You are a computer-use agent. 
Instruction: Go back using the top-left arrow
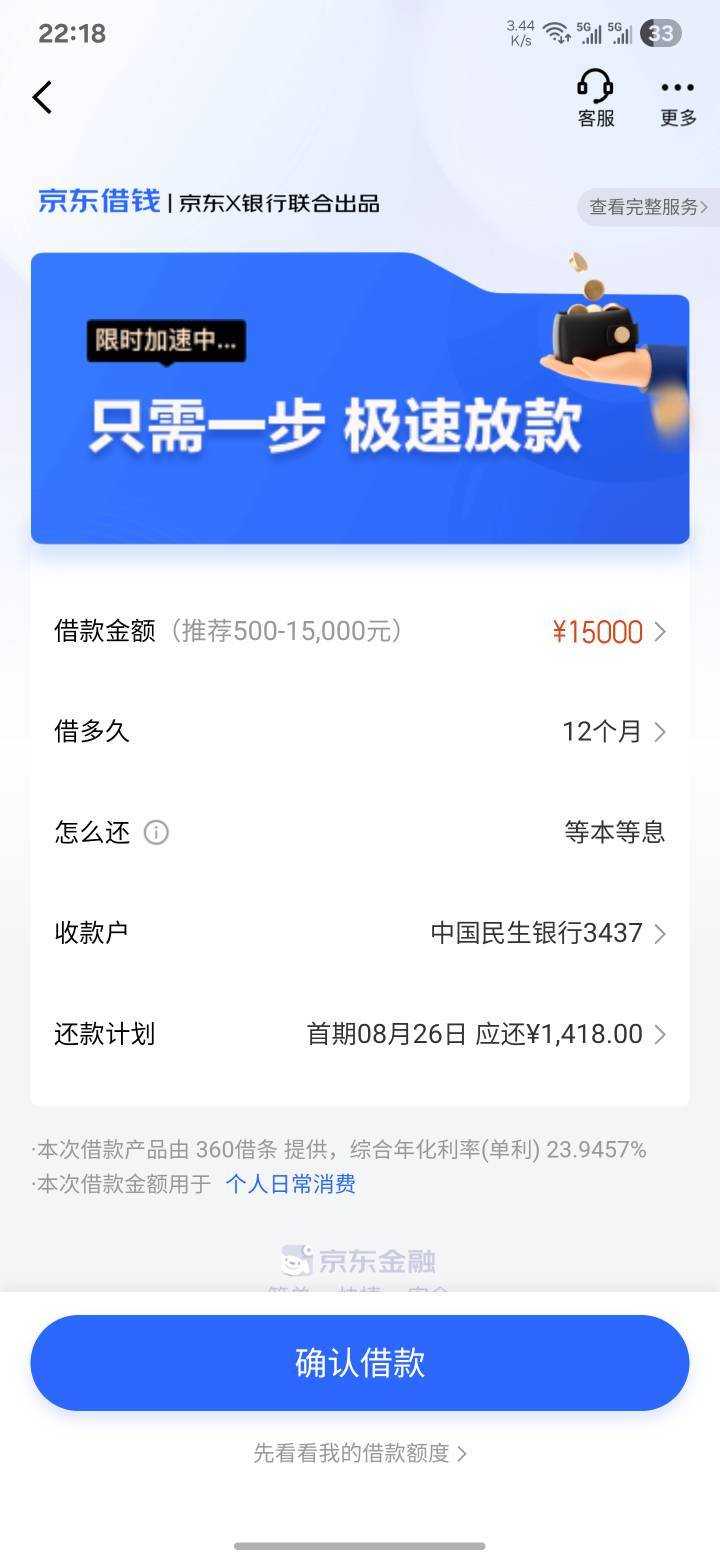coord(42,98)
